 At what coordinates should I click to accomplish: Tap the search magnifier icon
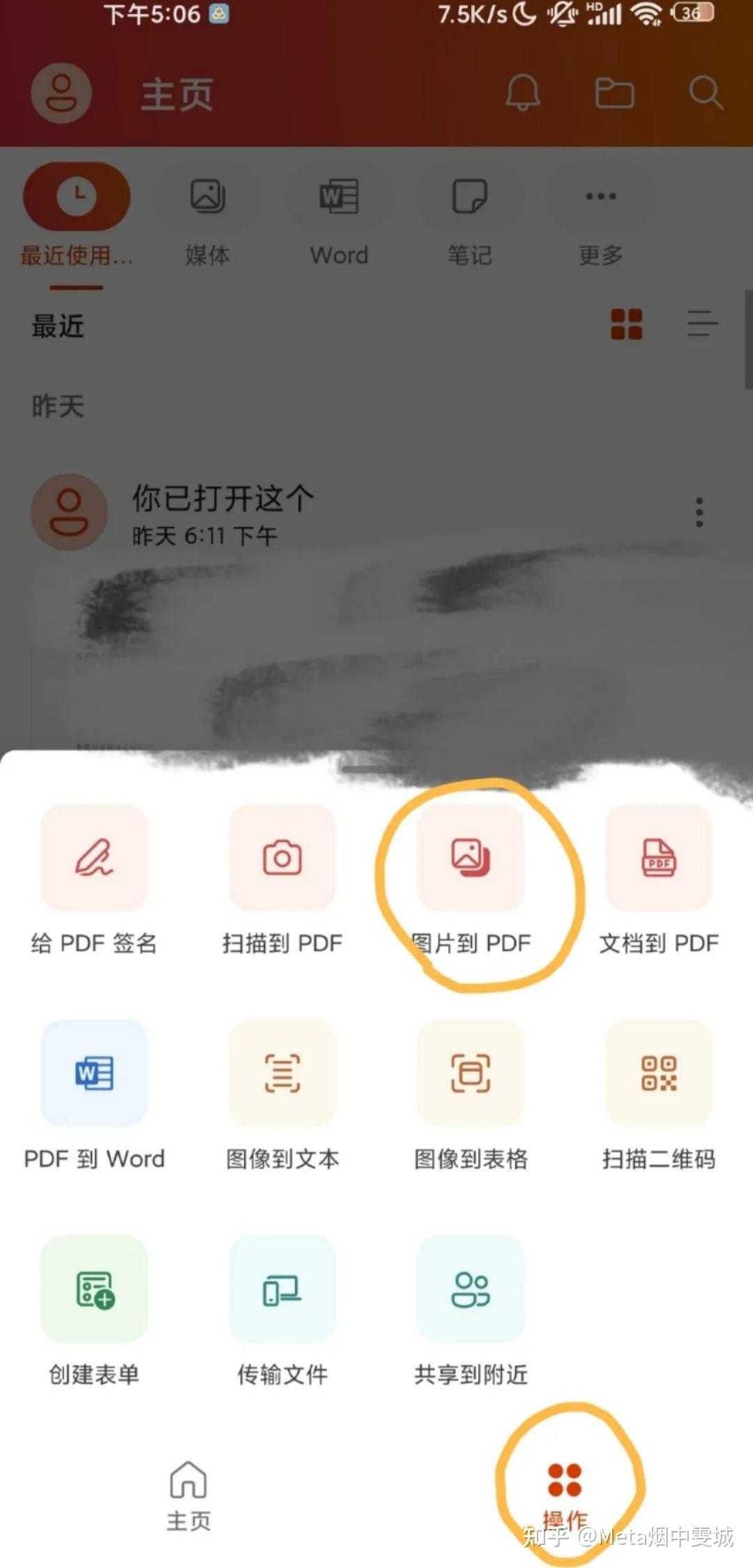[x=706, y=92]
